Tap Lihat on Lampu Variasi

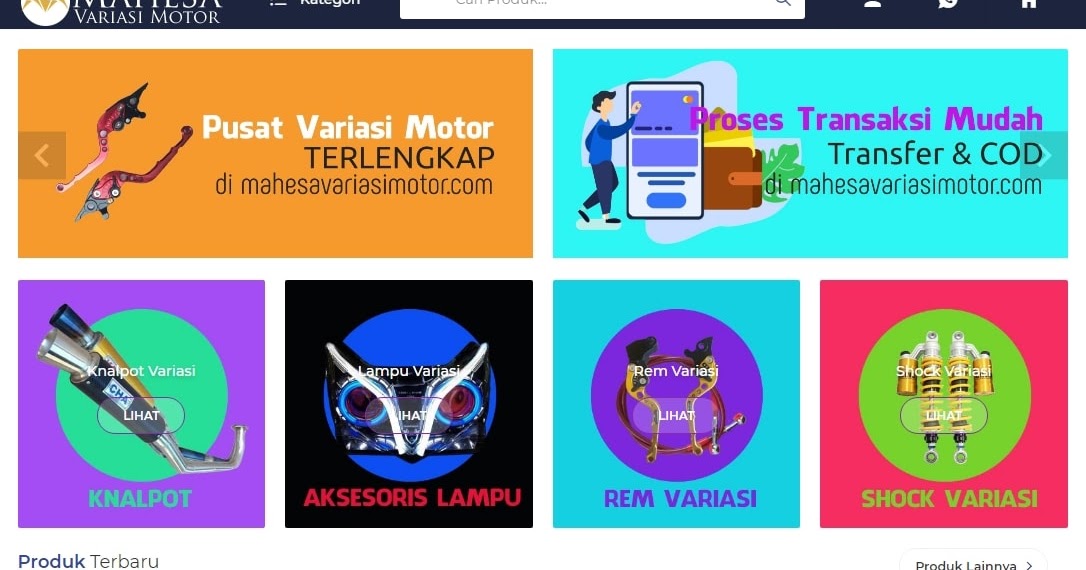[409, 415]
